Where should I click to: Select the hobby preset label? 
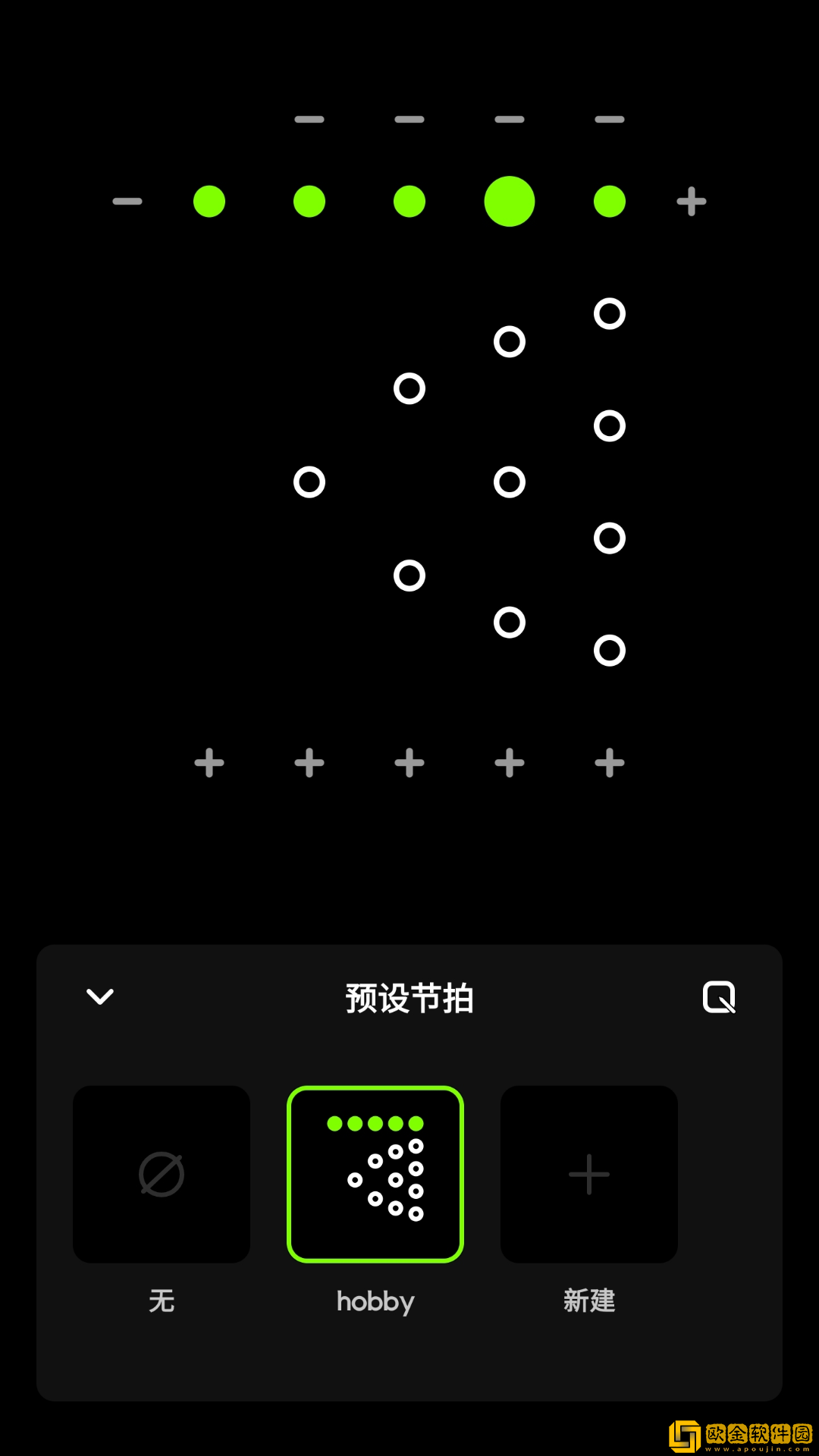coord(375,1301)
